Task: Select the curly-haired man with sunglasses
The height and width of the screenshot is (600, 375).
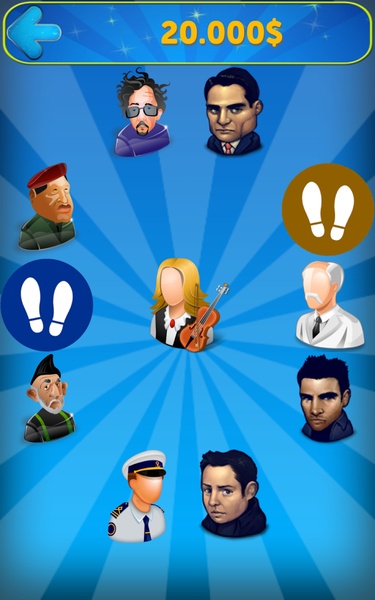Action: tap(142, 112)
